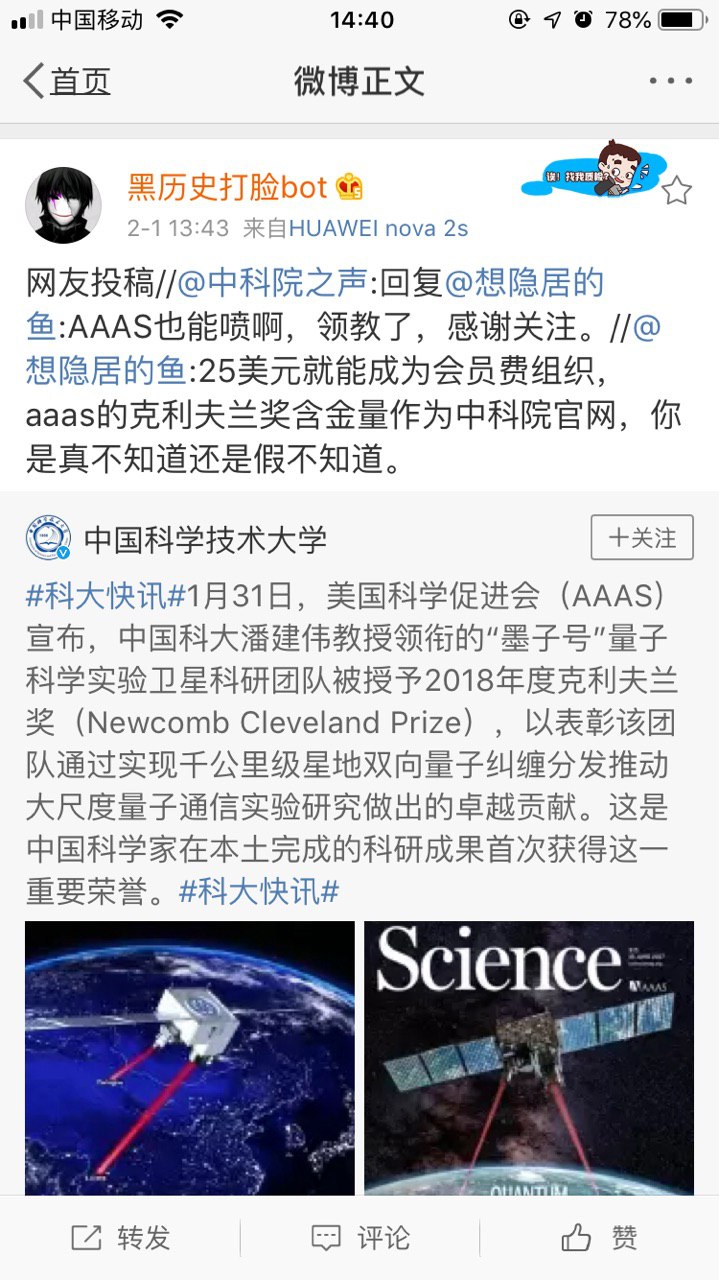Favorite this post with the star icon
Image resolution: width=719 pixels, height=1280 pixels.
pyautogui.click(x=677, y=190)
